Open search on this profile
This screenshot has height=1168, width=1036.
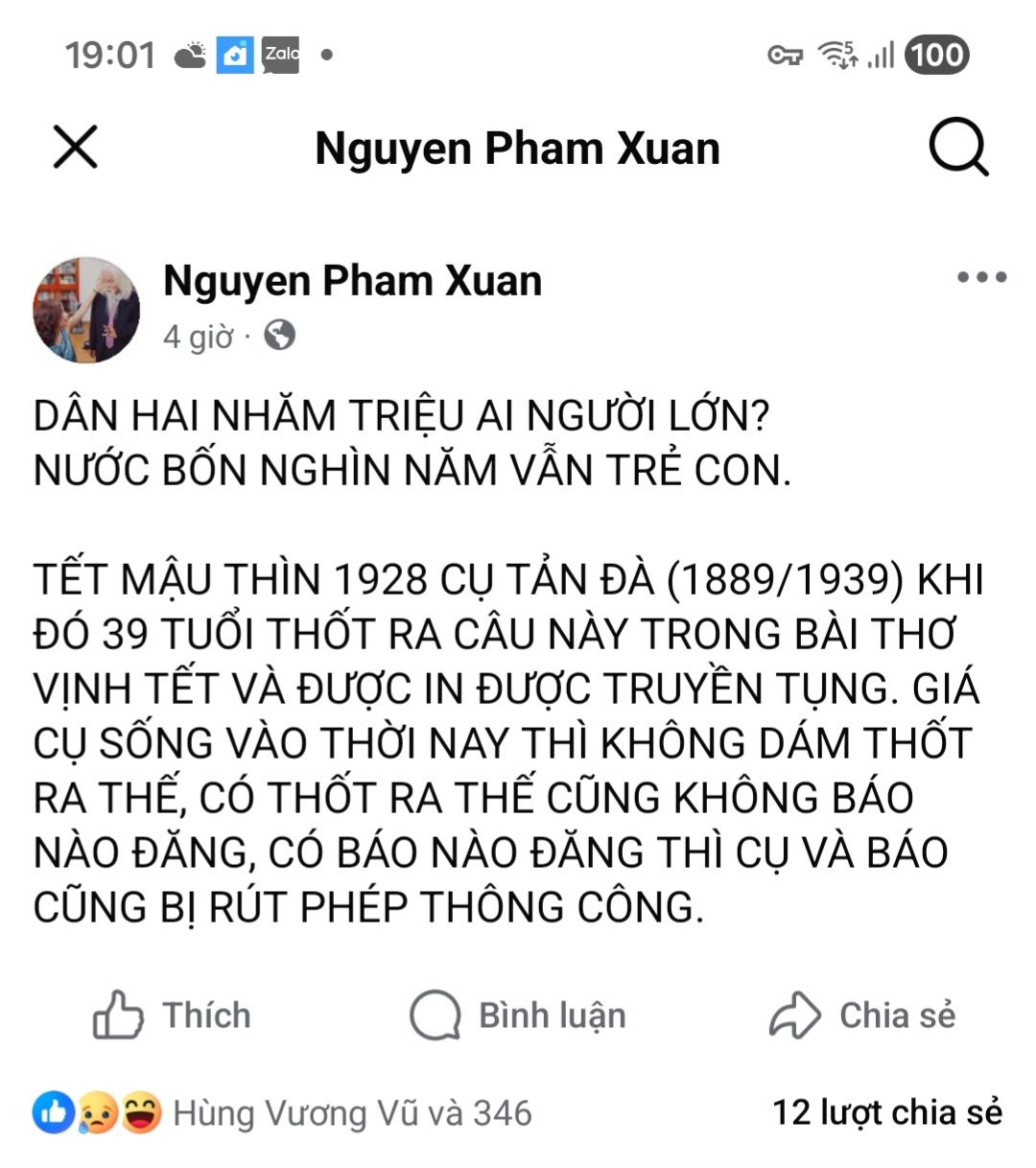tap(957, 148)
